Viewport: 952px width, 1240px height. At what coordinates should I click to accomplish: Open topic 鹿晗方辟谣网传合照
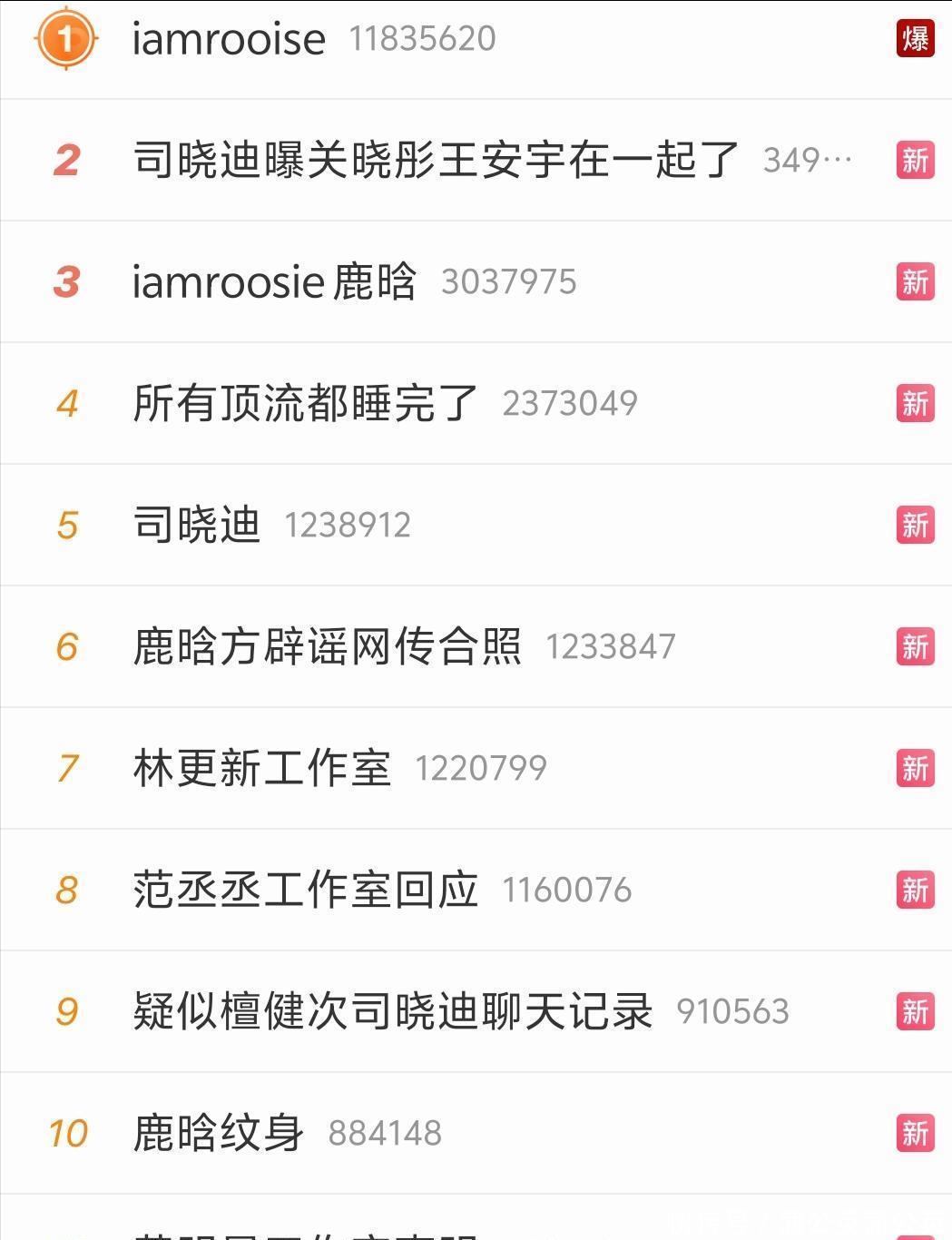(x=327, y=646)
